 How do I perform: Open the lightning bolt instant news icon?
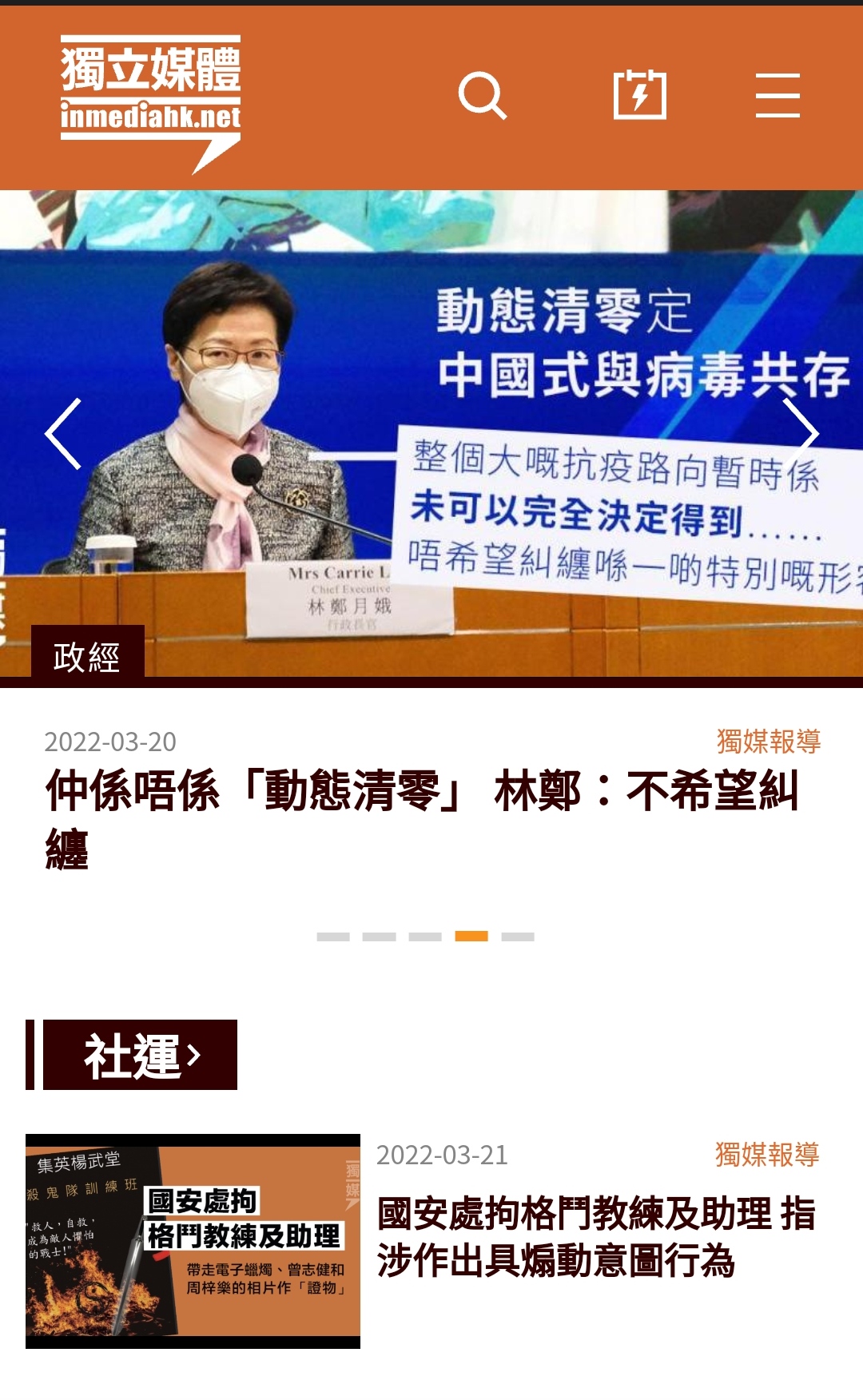click(639, 95)
